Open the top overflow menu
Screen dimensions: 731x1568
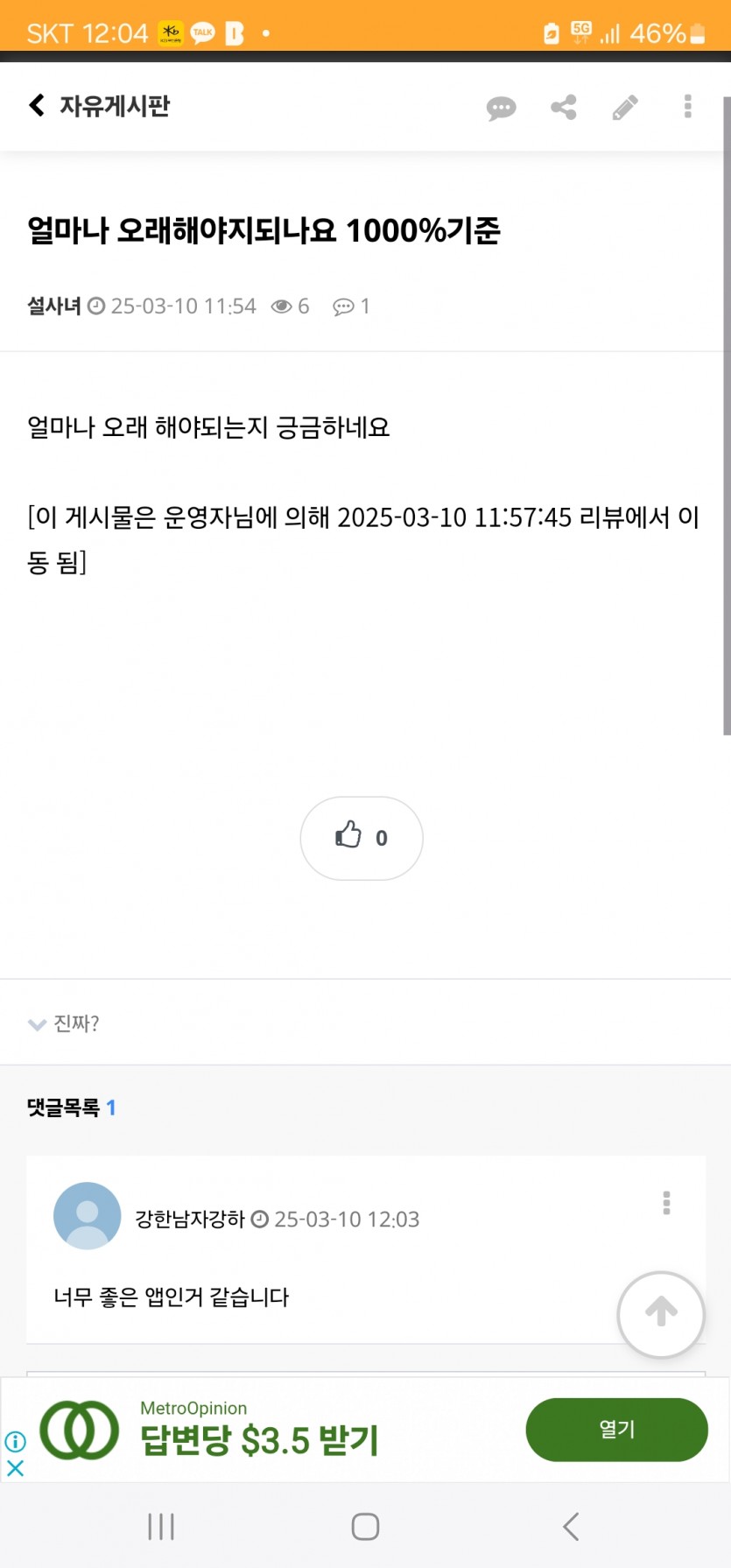(x=688, y=106)
